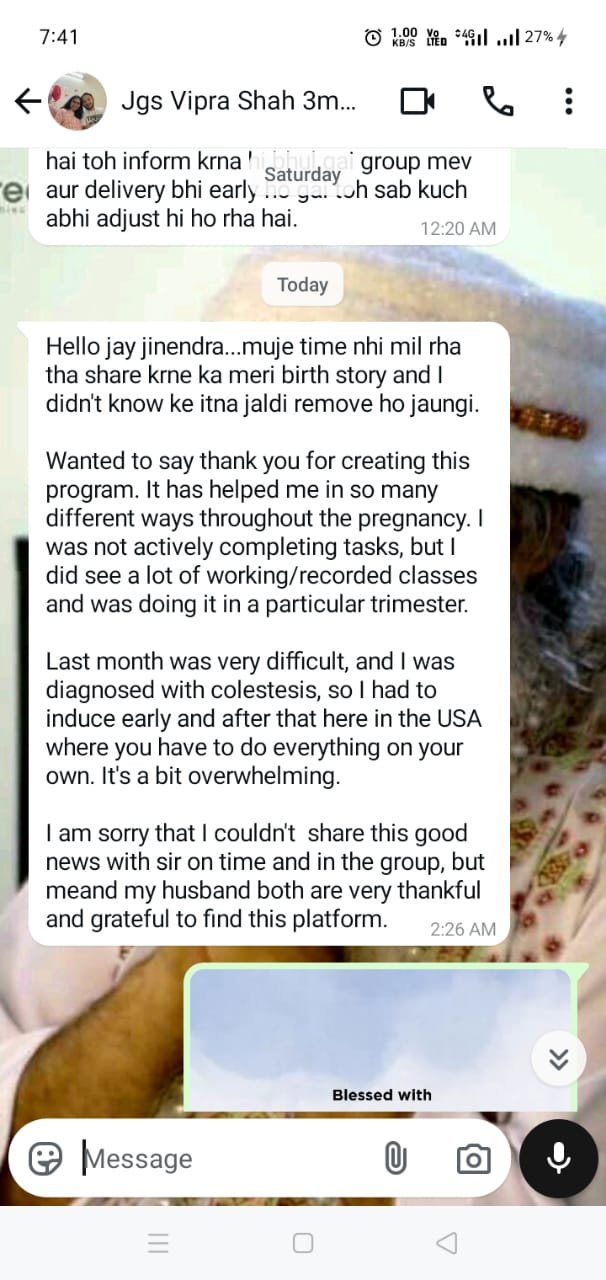Go to the system home screen
This screenshot has height=1280, width=606.
pos(303,1243)
